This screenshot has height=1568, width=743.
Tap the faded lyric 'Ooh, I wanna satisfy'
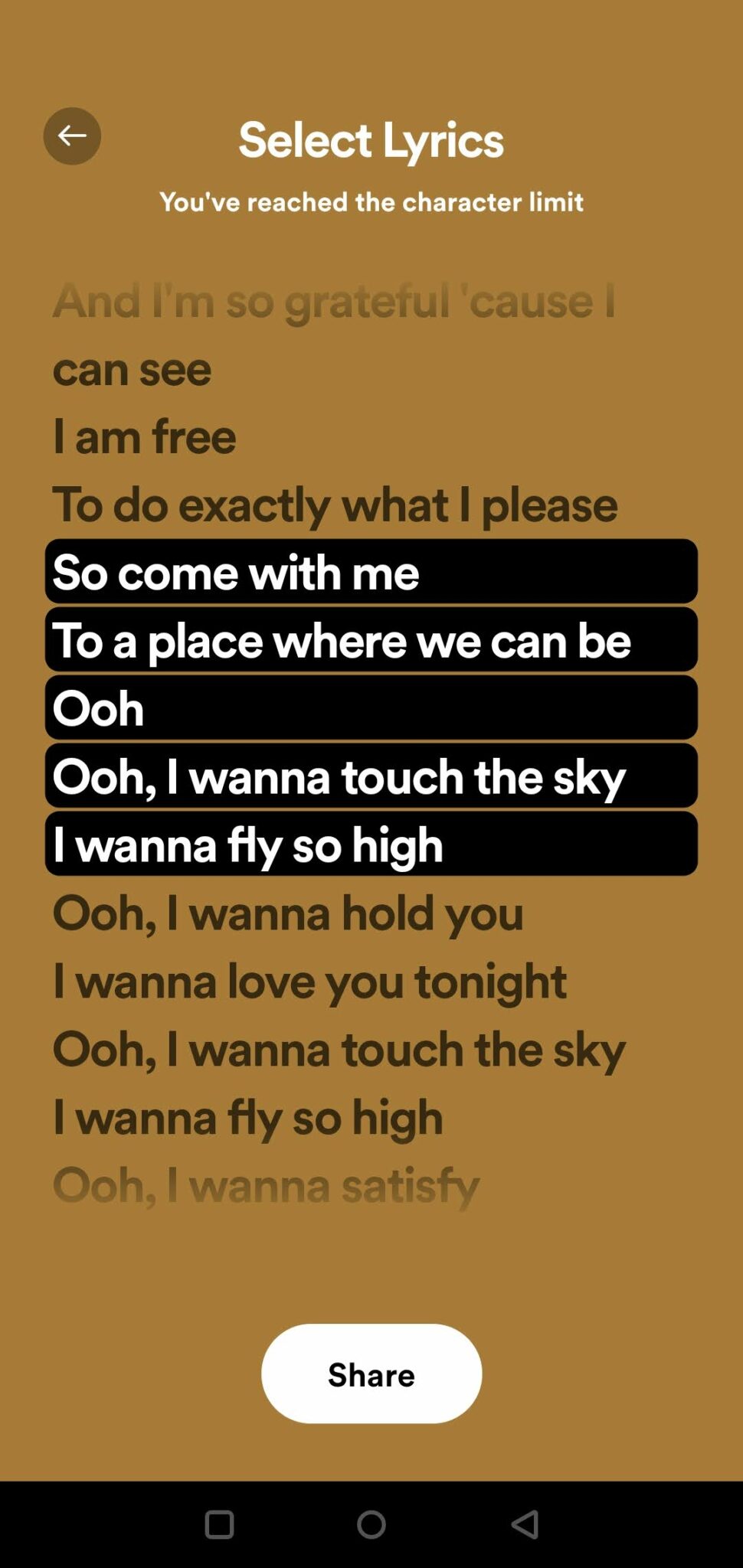[x=266, y=1184]
